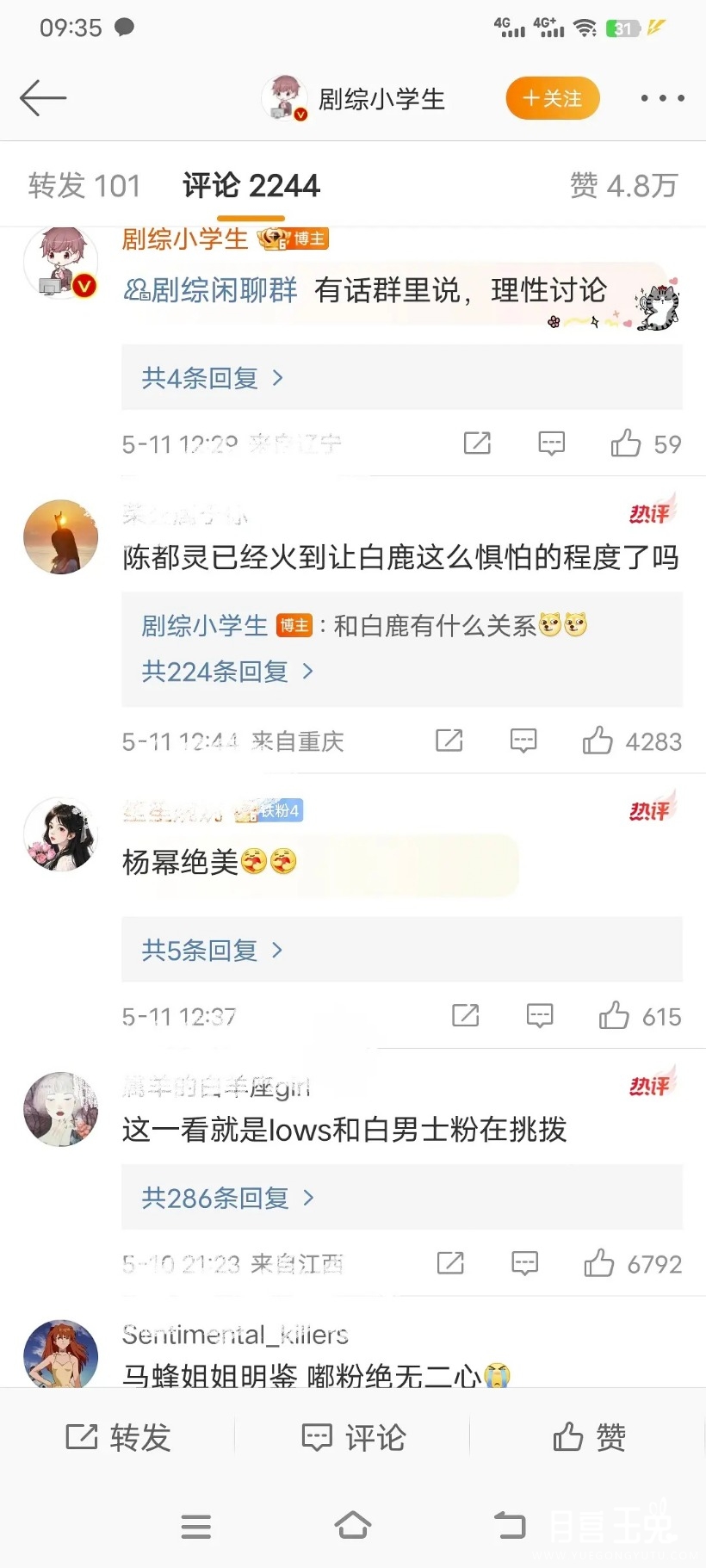The width and height of the screenshot is (706, 1568).
Task: Switch to the 赞 4.8万 tab
Action: (623, 185)
